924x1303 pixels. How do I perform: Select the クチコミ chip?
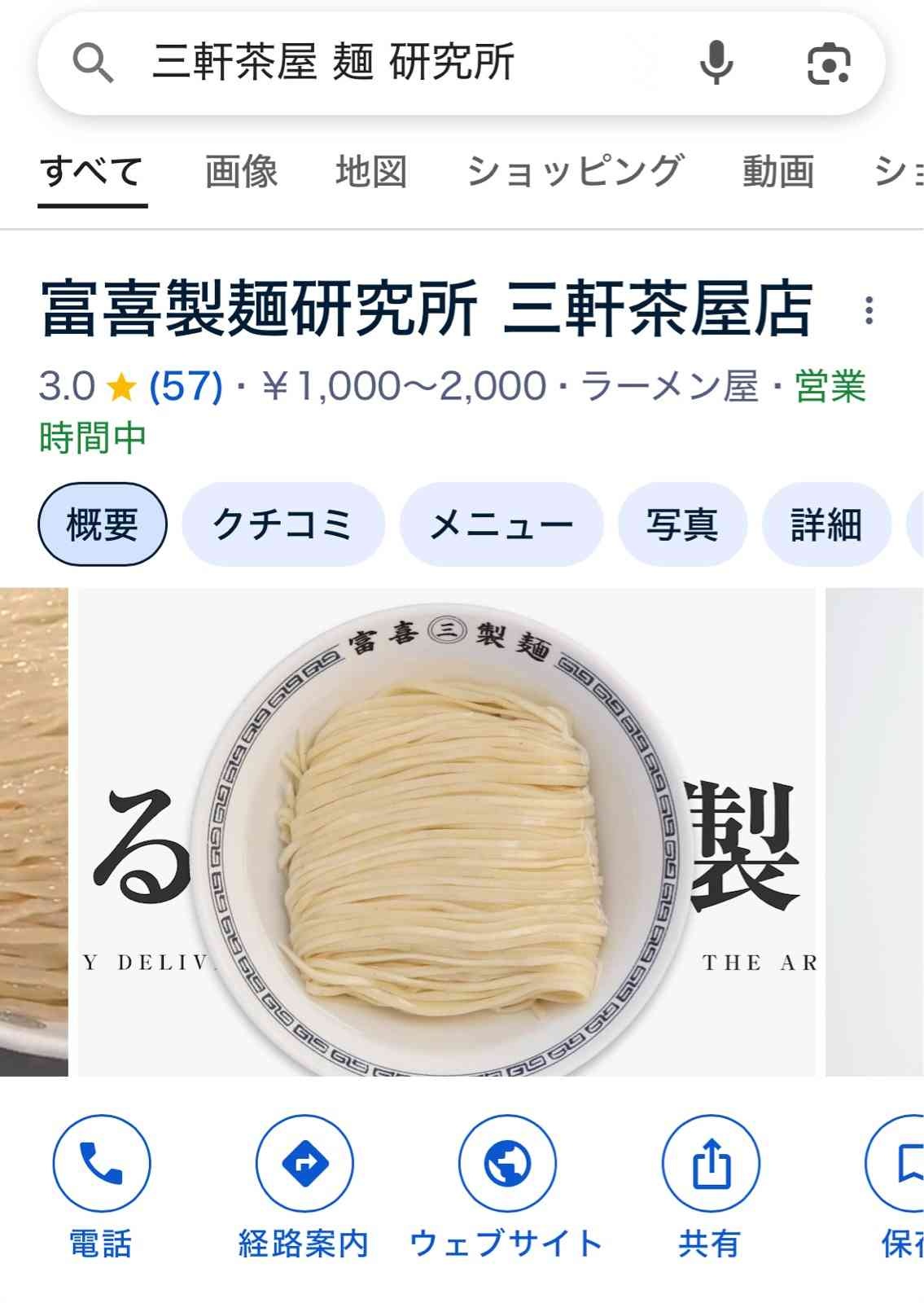coord(282,524)
